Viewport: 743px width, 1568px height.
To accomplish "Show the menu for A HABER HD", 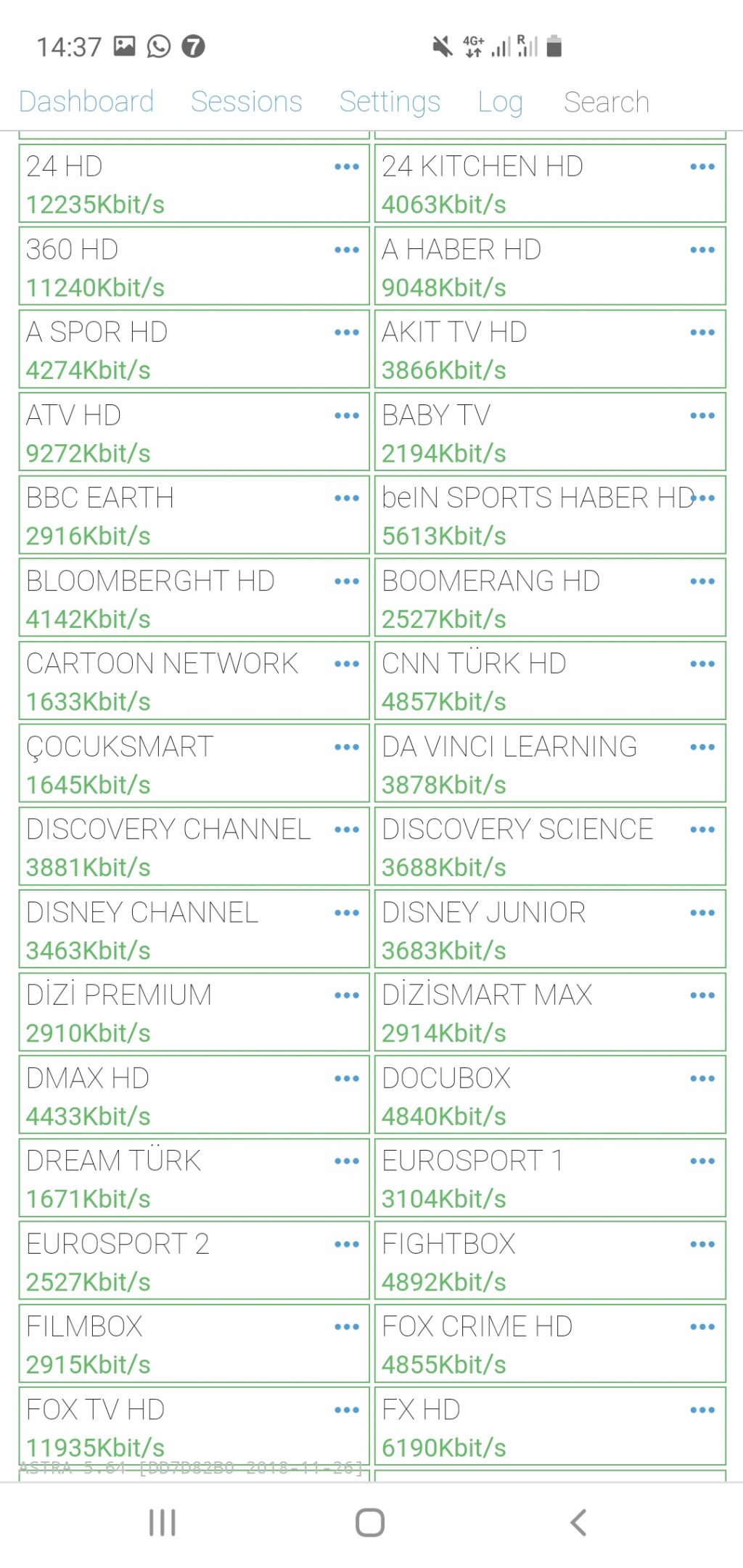I will [702, 250].
